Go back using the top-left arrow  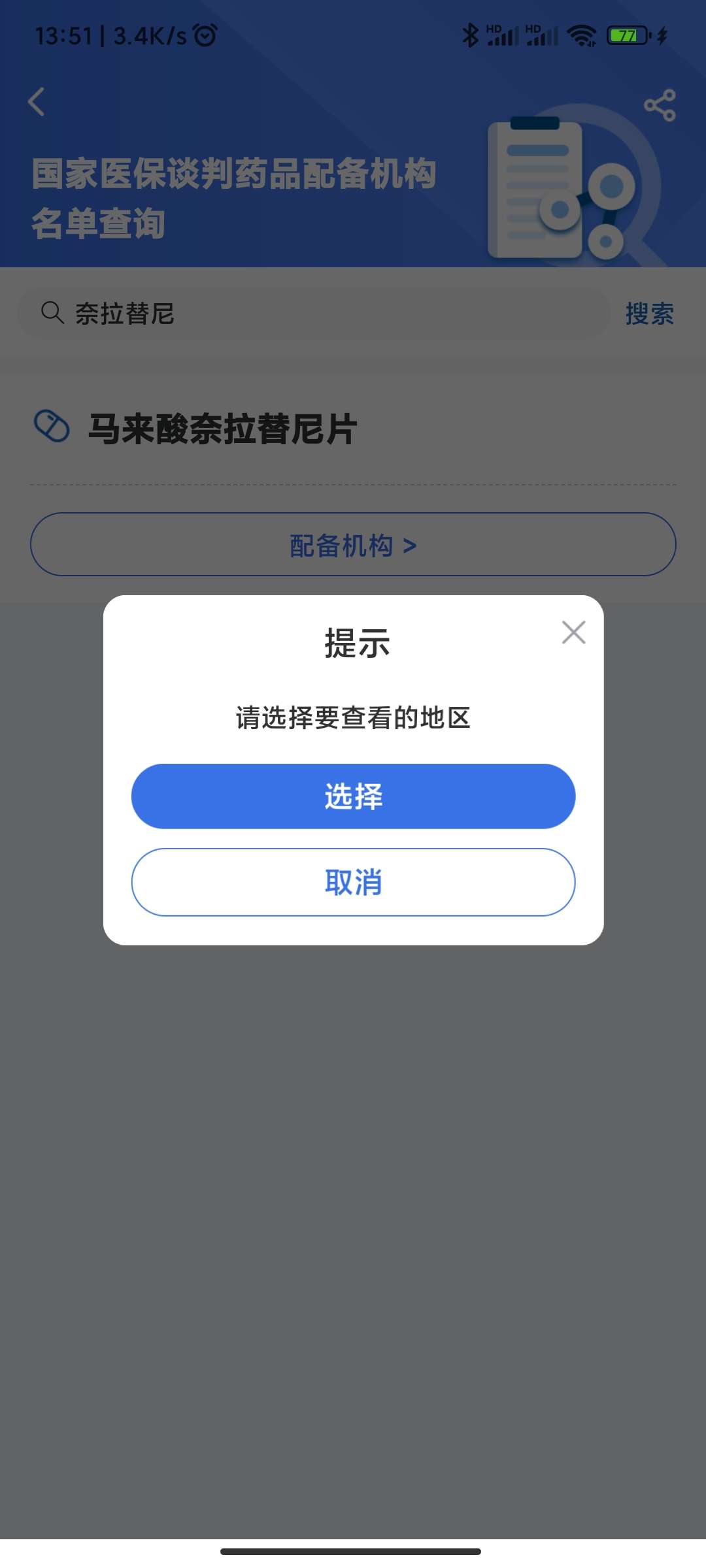click(37, 102)
